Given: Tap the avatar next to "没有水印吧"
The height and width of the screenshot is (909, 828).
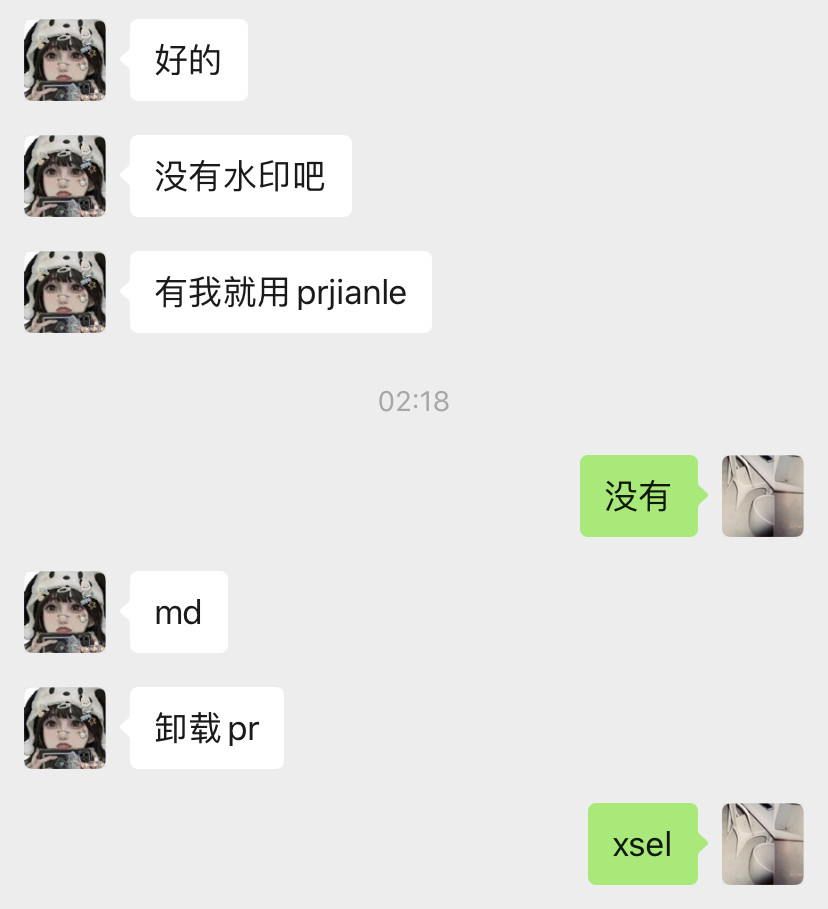Looking at the screenshot, I should coord(65,176).
